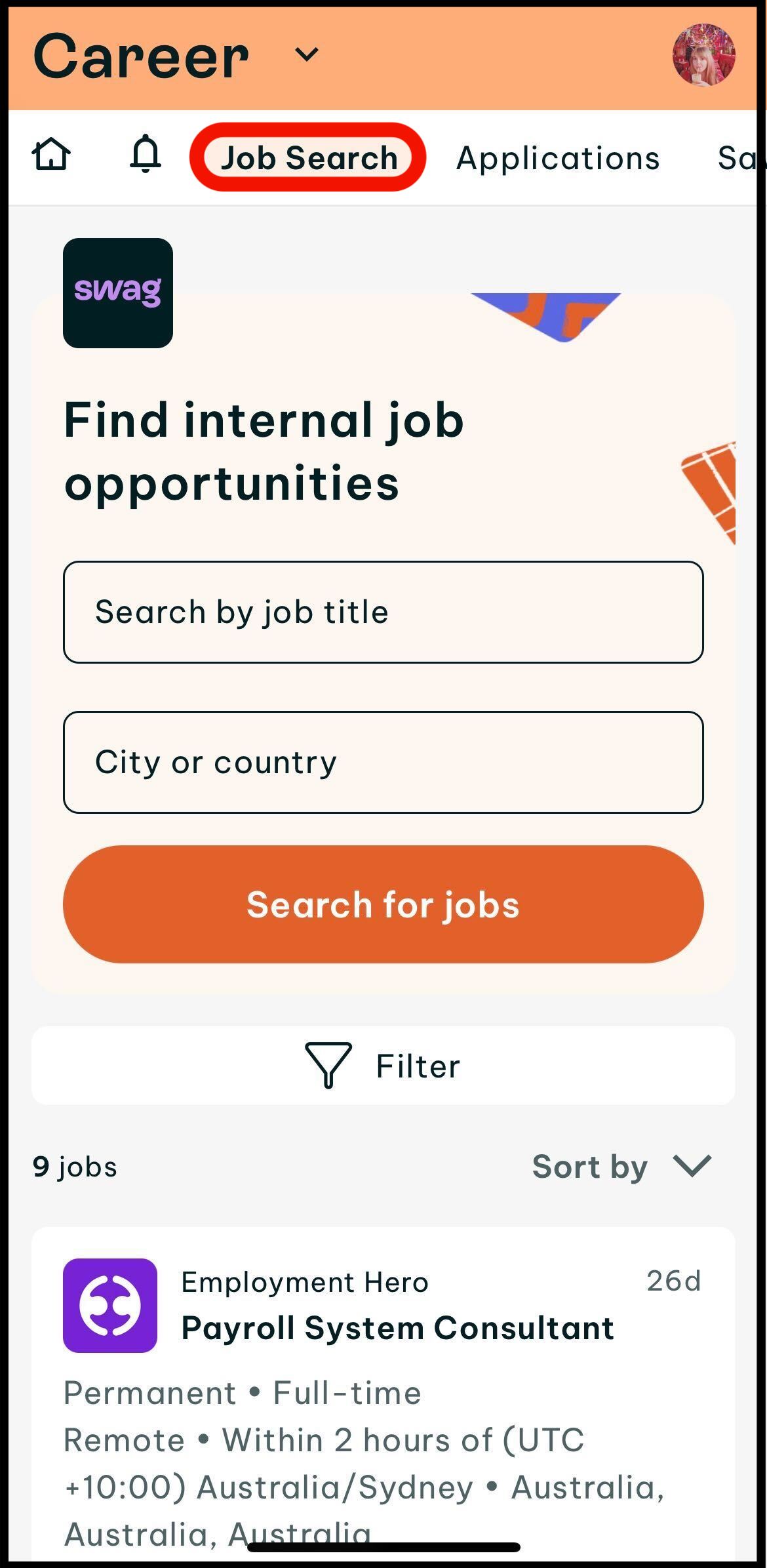Expand the Sort by dropdown

621,1167
